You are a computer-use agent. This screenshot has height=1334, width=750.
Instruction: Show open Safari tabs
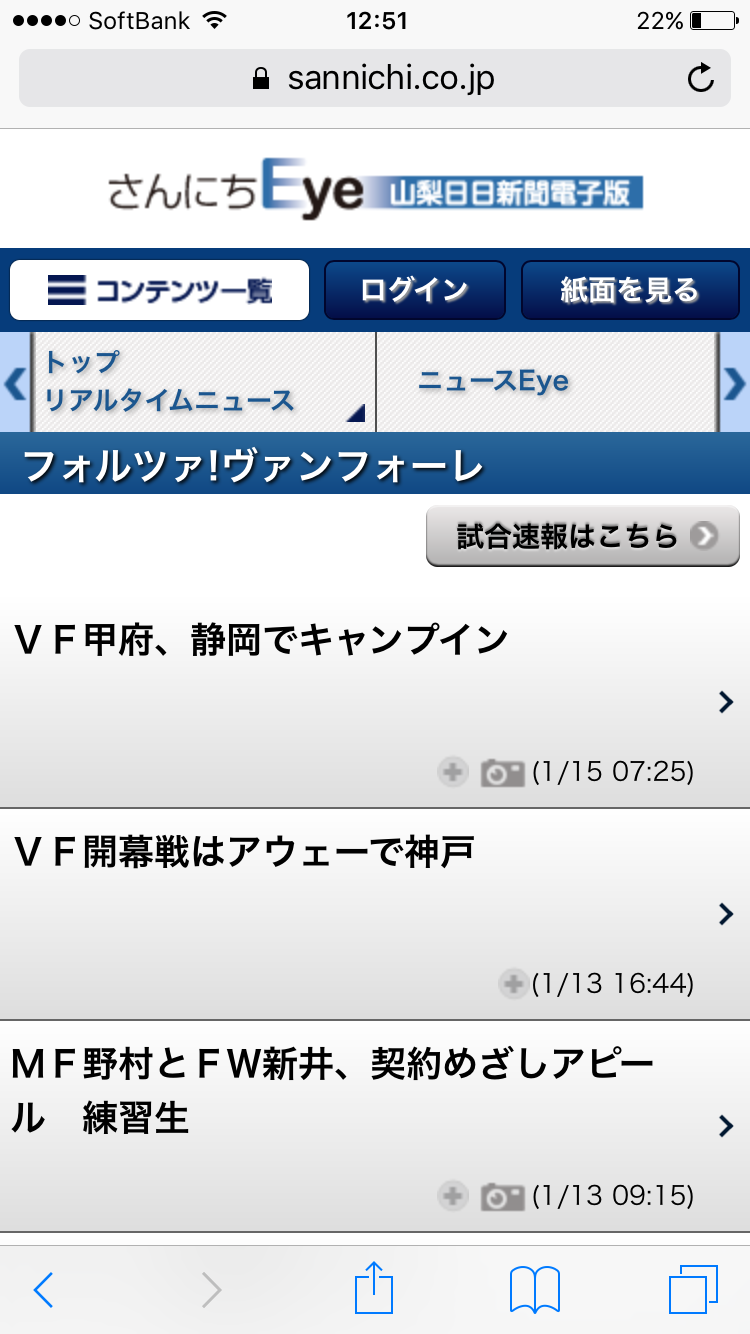point(694,1290)
